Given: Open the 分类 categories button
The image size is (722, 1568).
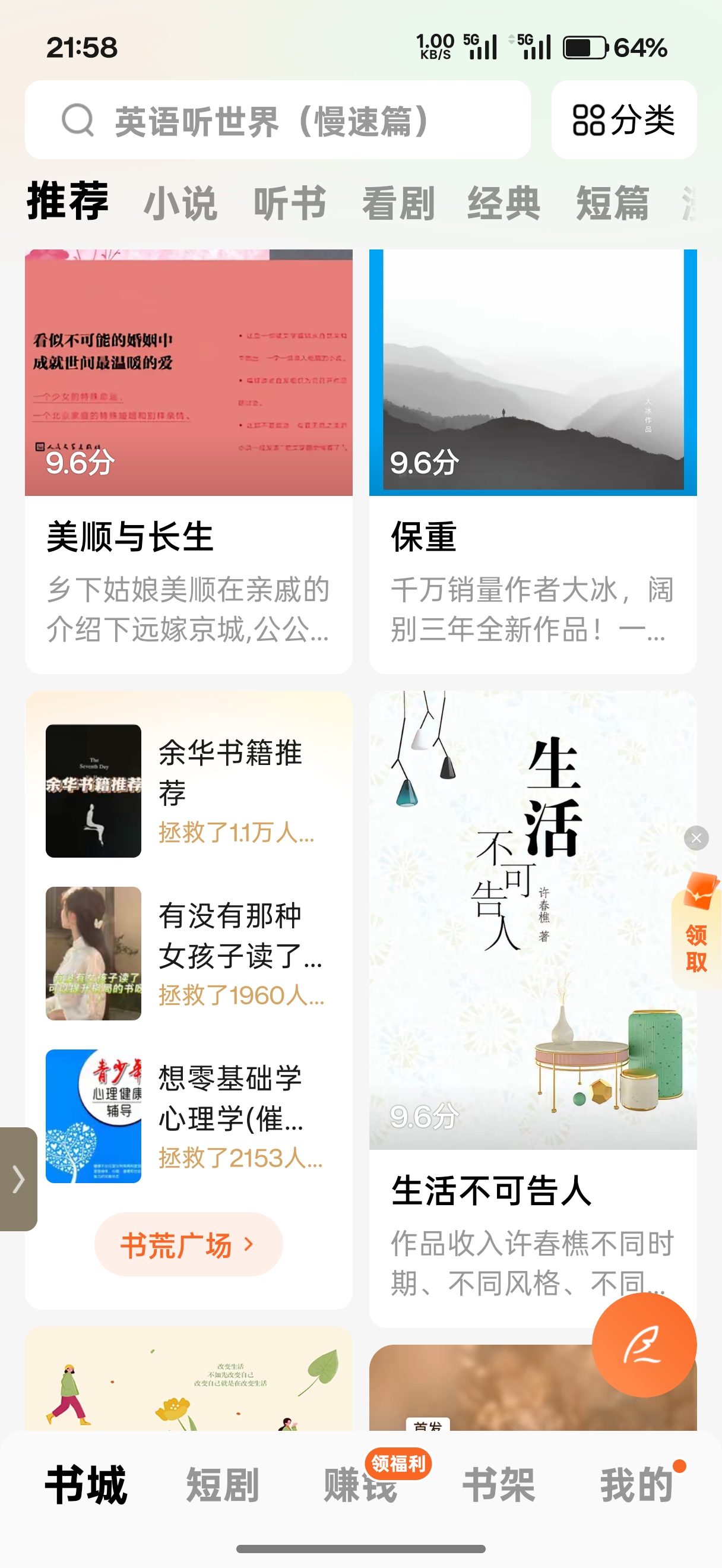Looking at the screenshot, I should pos(623,120).
